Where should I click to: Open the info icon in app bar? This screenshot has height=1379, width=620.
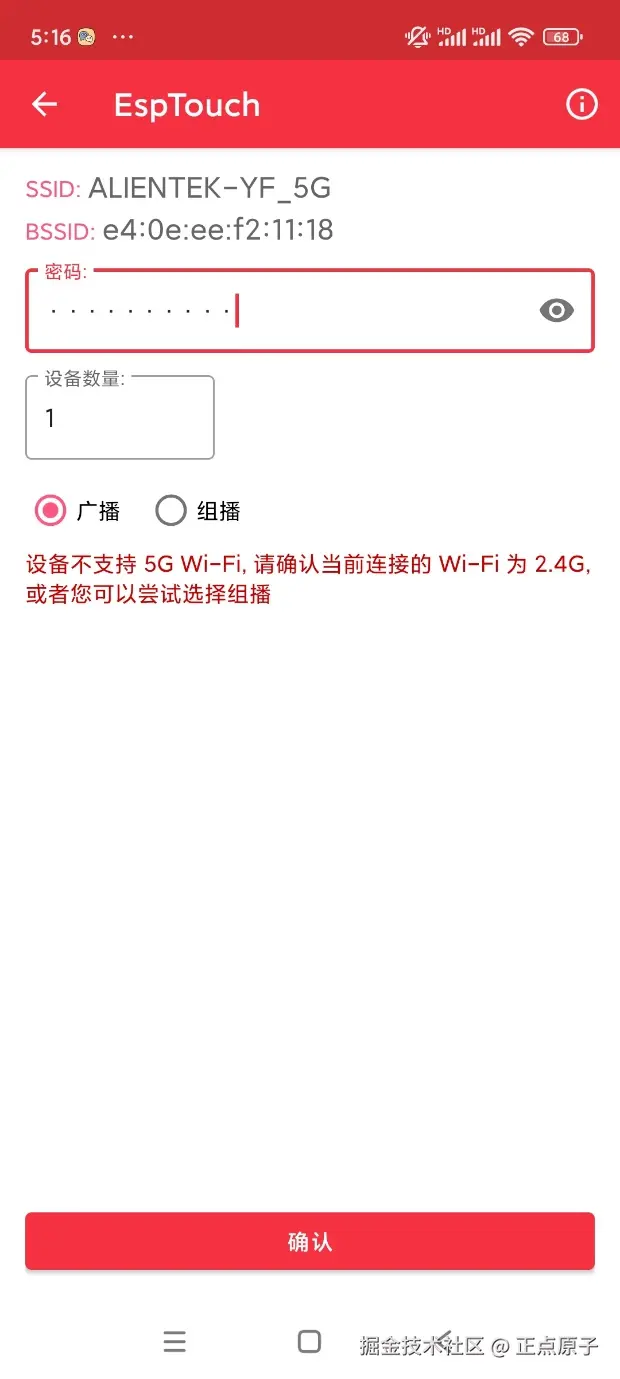point(581,104)
